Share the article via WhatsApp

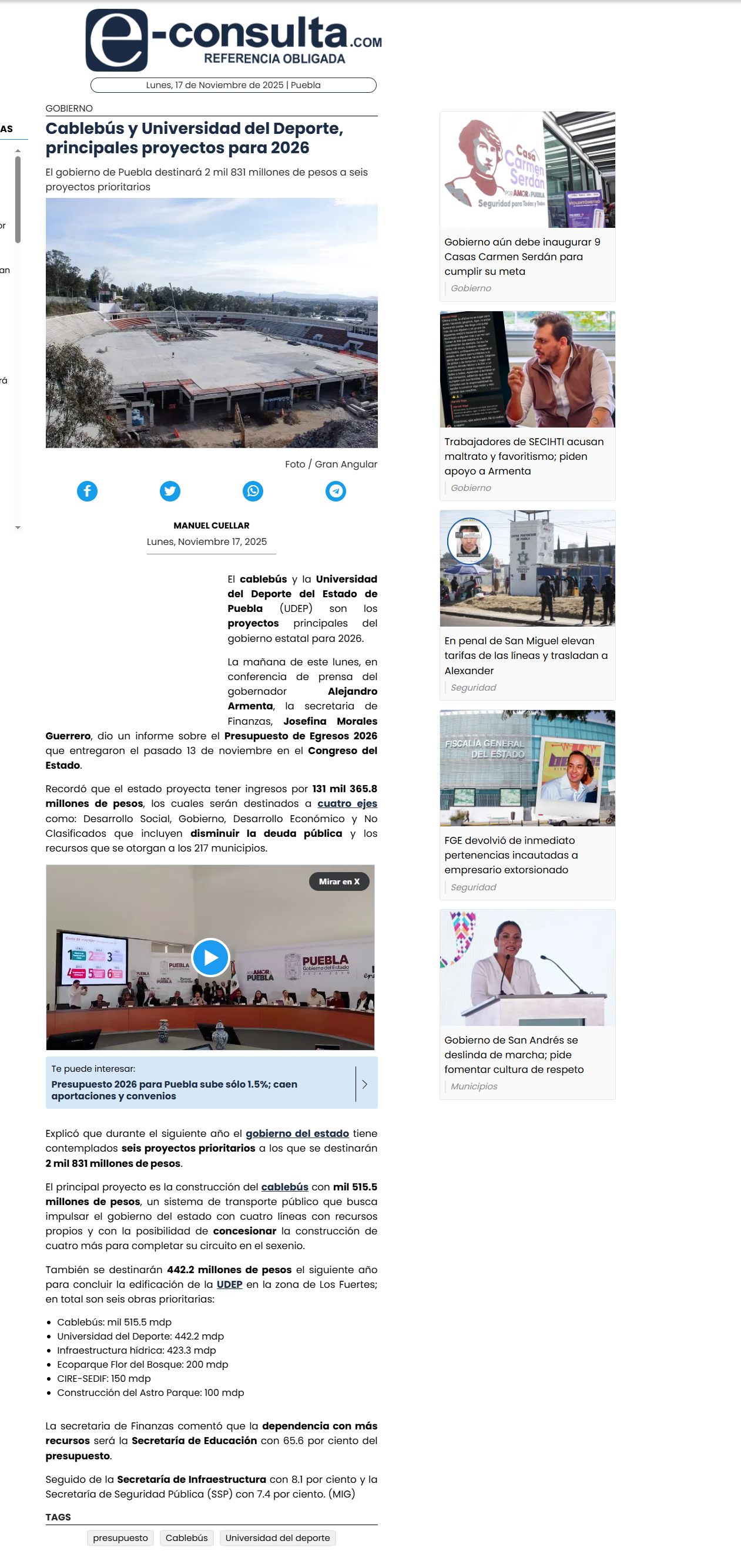[253, 490]
